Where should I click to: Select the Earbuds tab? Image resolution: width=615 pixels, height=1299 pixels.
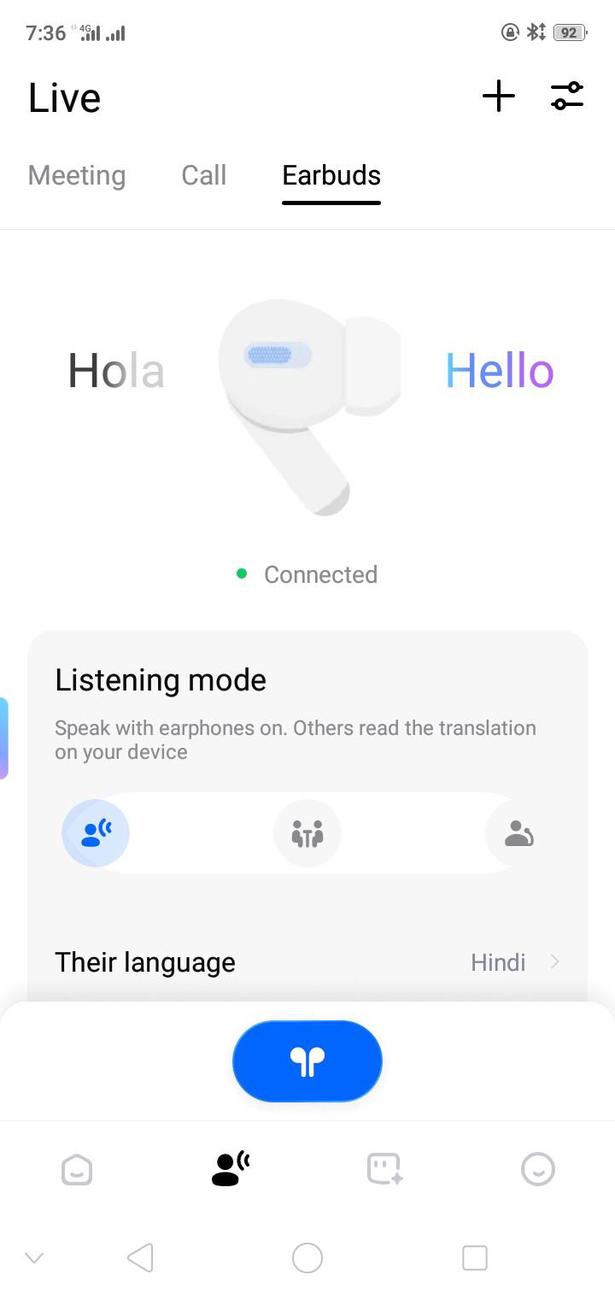click(x=331, y=176)
